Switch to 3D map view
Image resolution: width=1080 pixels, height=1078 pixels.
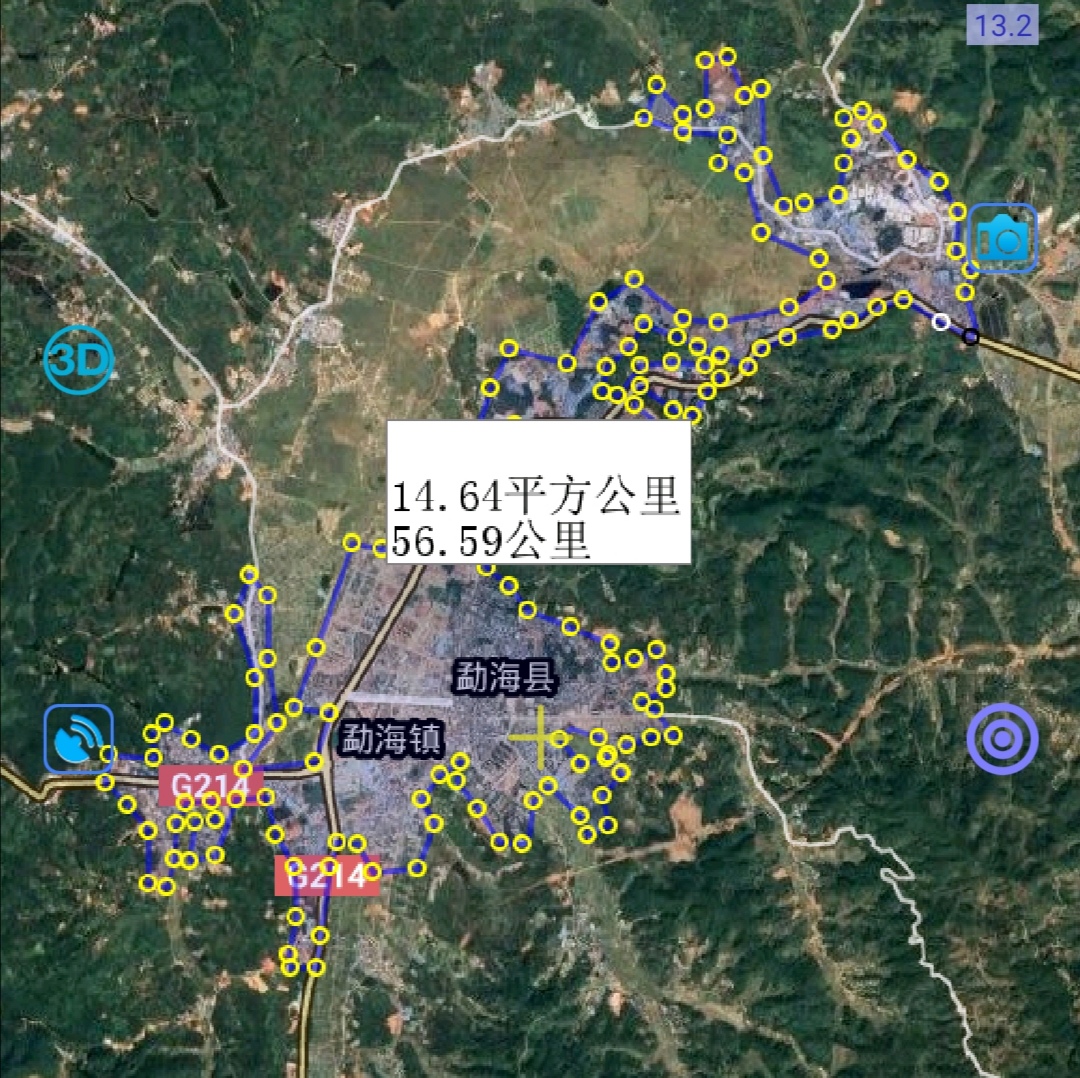pyautogui.click(x=79, y=359)
